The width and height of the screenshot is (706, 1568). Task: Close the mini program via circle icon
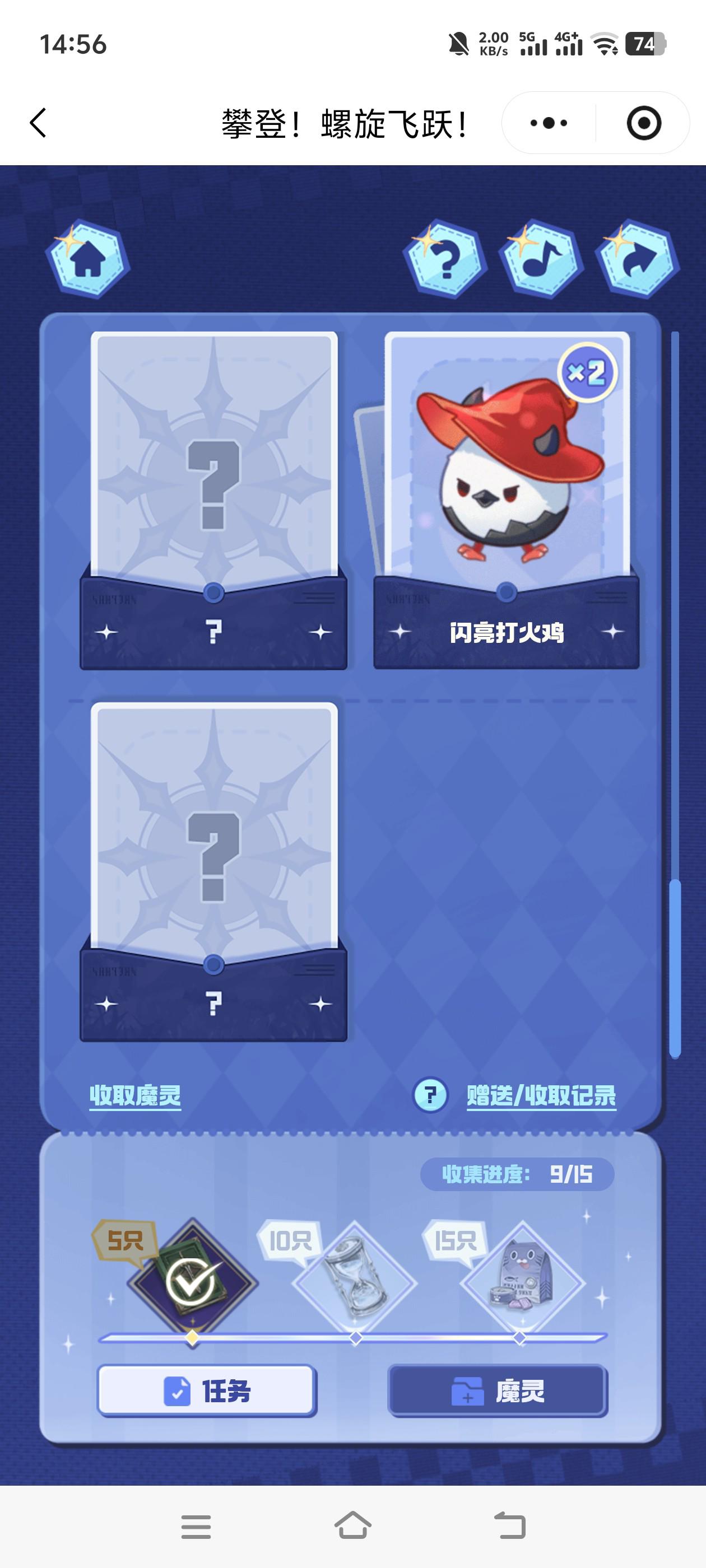tap(643, 123)
